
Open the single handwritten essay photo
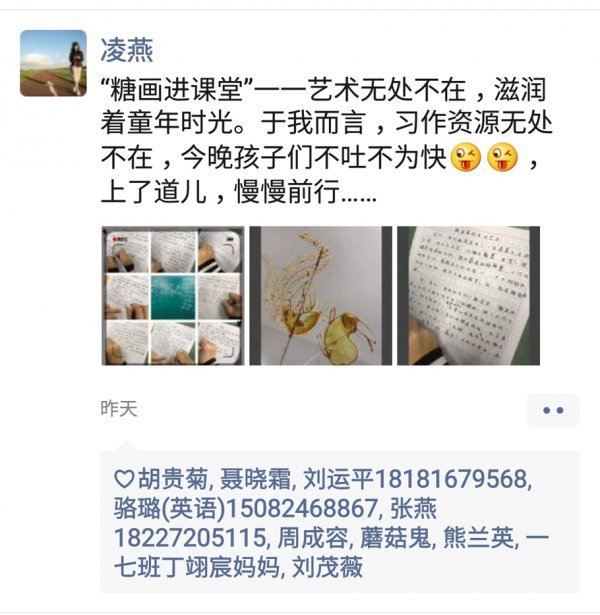[467, 295]
